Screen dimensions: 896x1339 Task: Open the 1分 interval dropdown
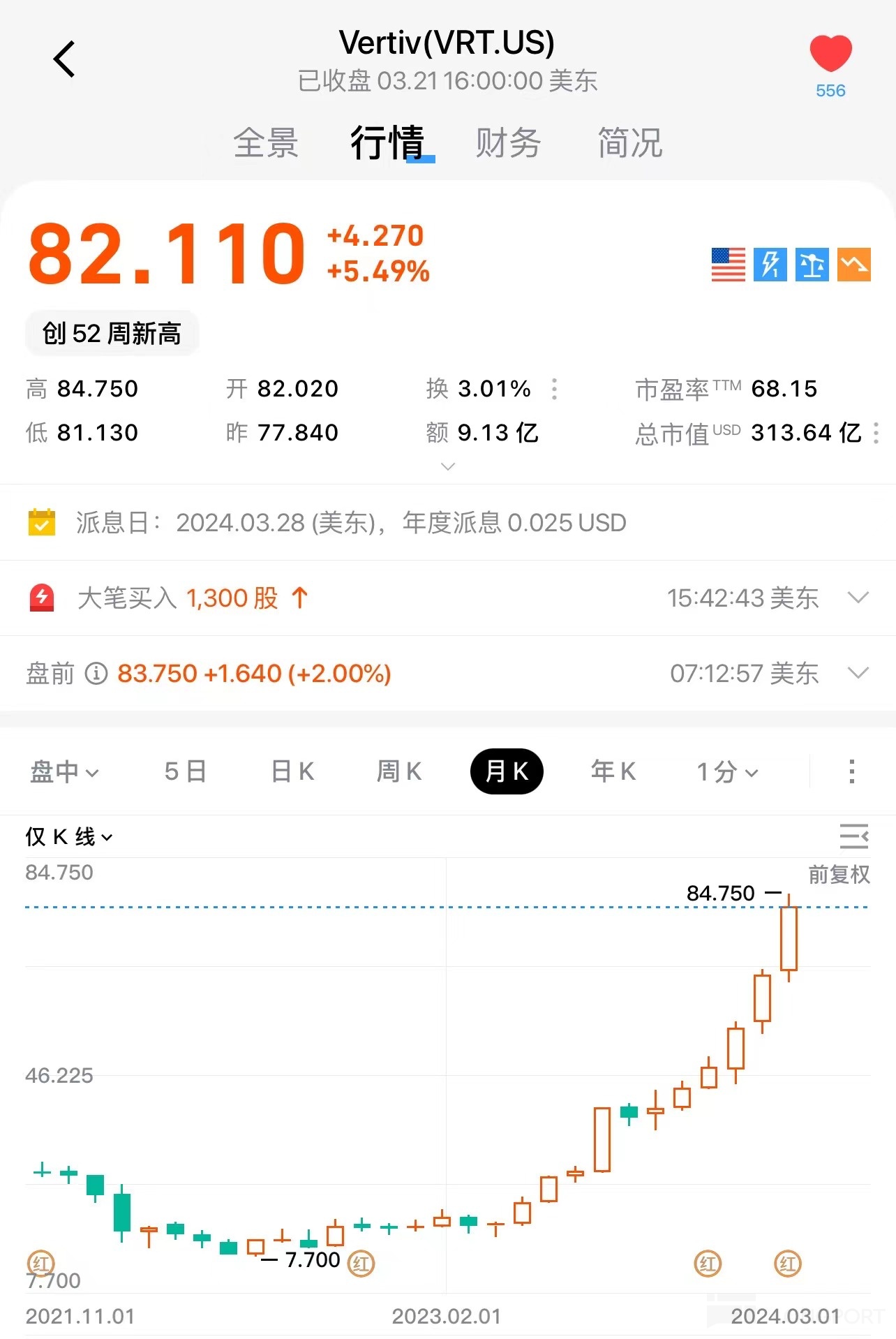click(727, 771)
